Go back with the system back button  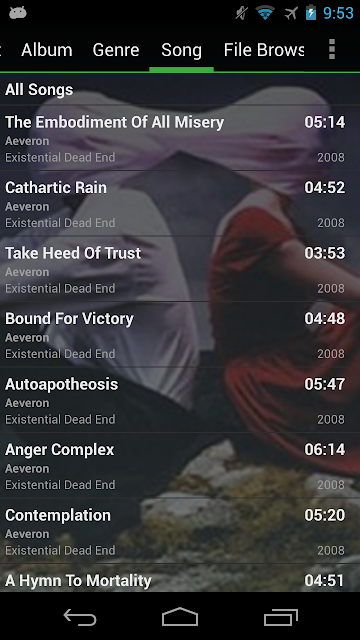pyautogui.click(x=80, y=616)
